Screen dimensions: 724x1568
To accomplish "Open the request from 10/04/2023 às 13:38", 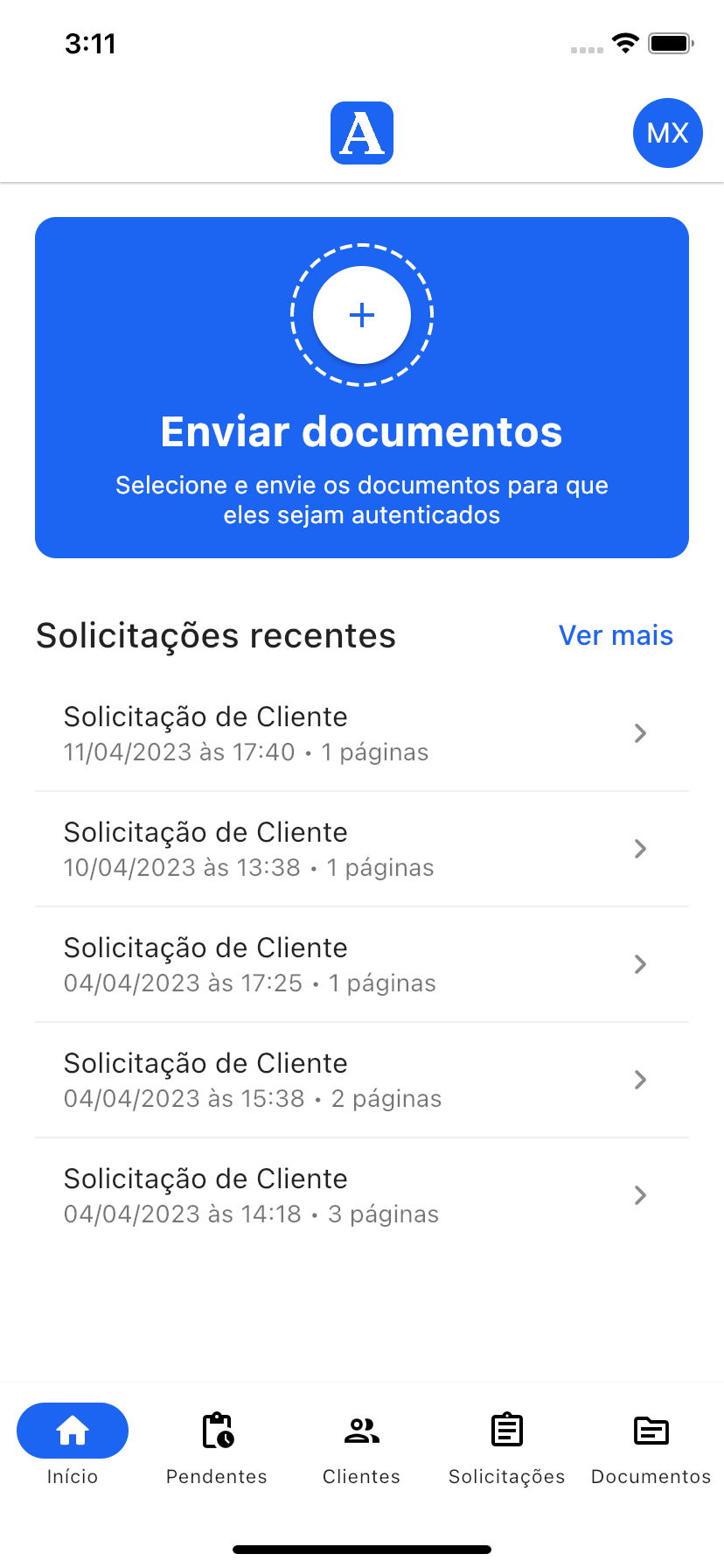I will click(x=362, y=849).
